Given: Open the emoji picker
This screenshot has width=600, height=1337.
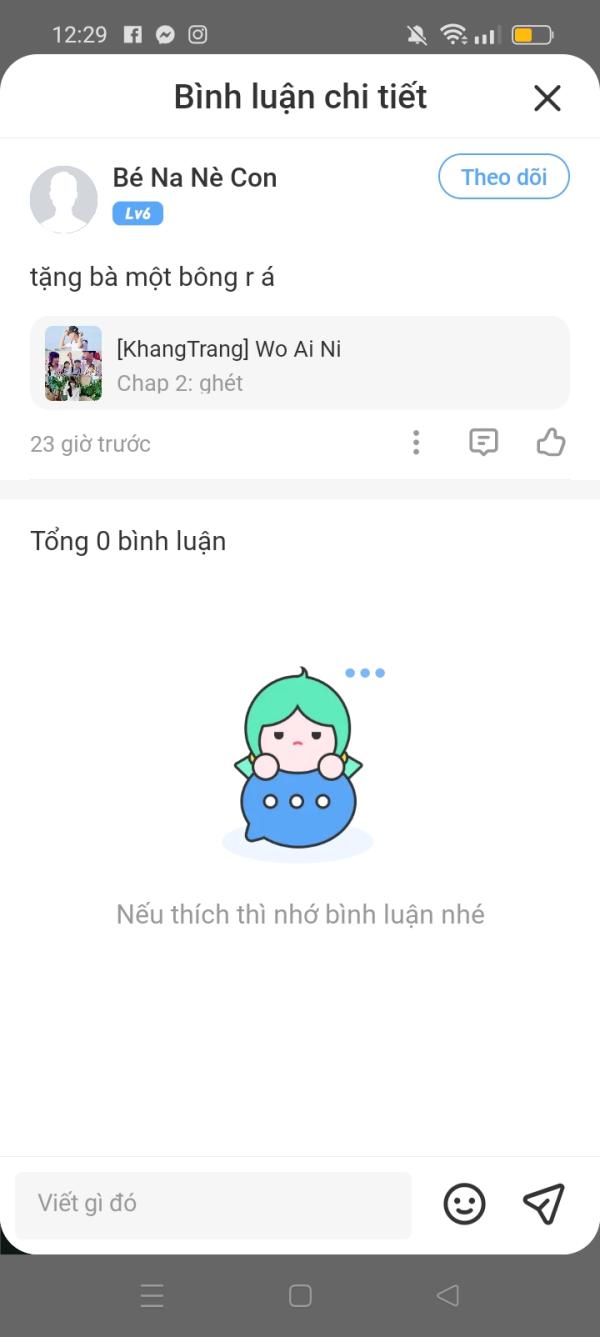Looking at the screenshot, I should [x=464, y=1204].
